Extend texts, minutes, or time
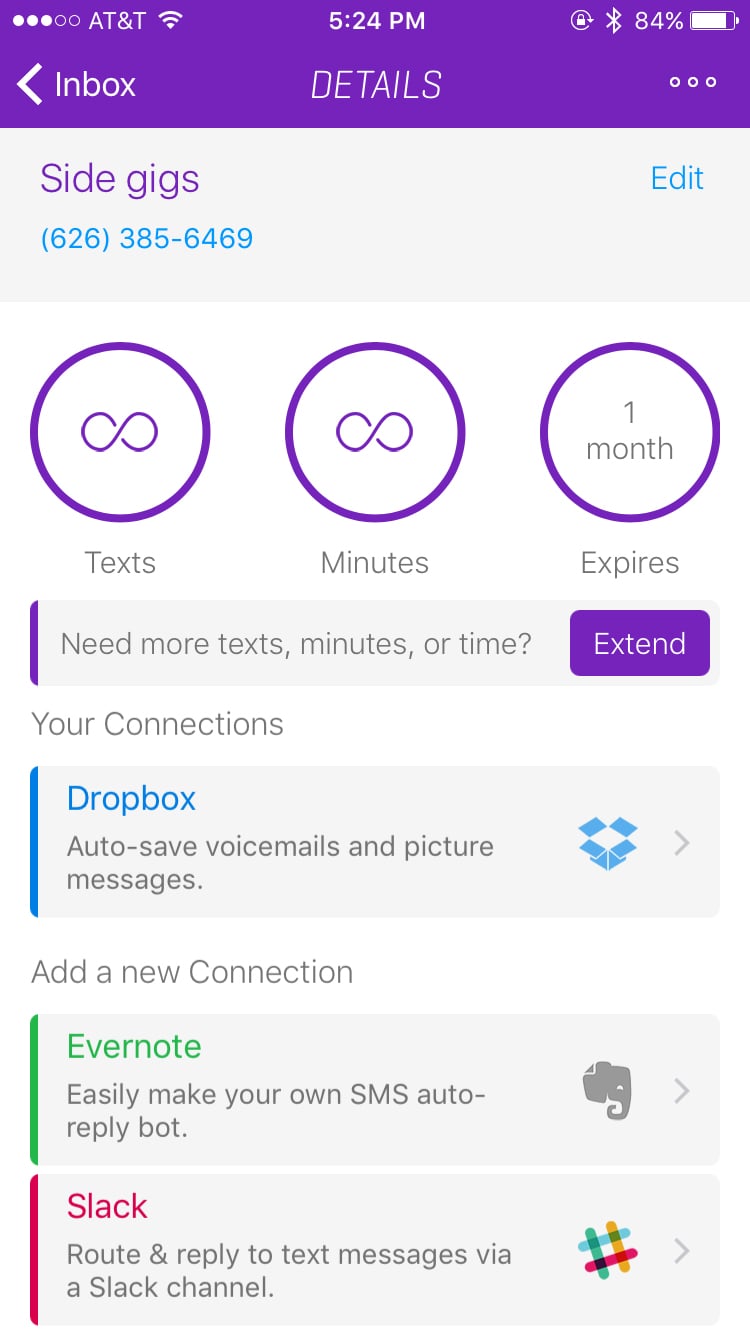The height and width of the screenshot is (1334, 750). (x=639, y=644)
